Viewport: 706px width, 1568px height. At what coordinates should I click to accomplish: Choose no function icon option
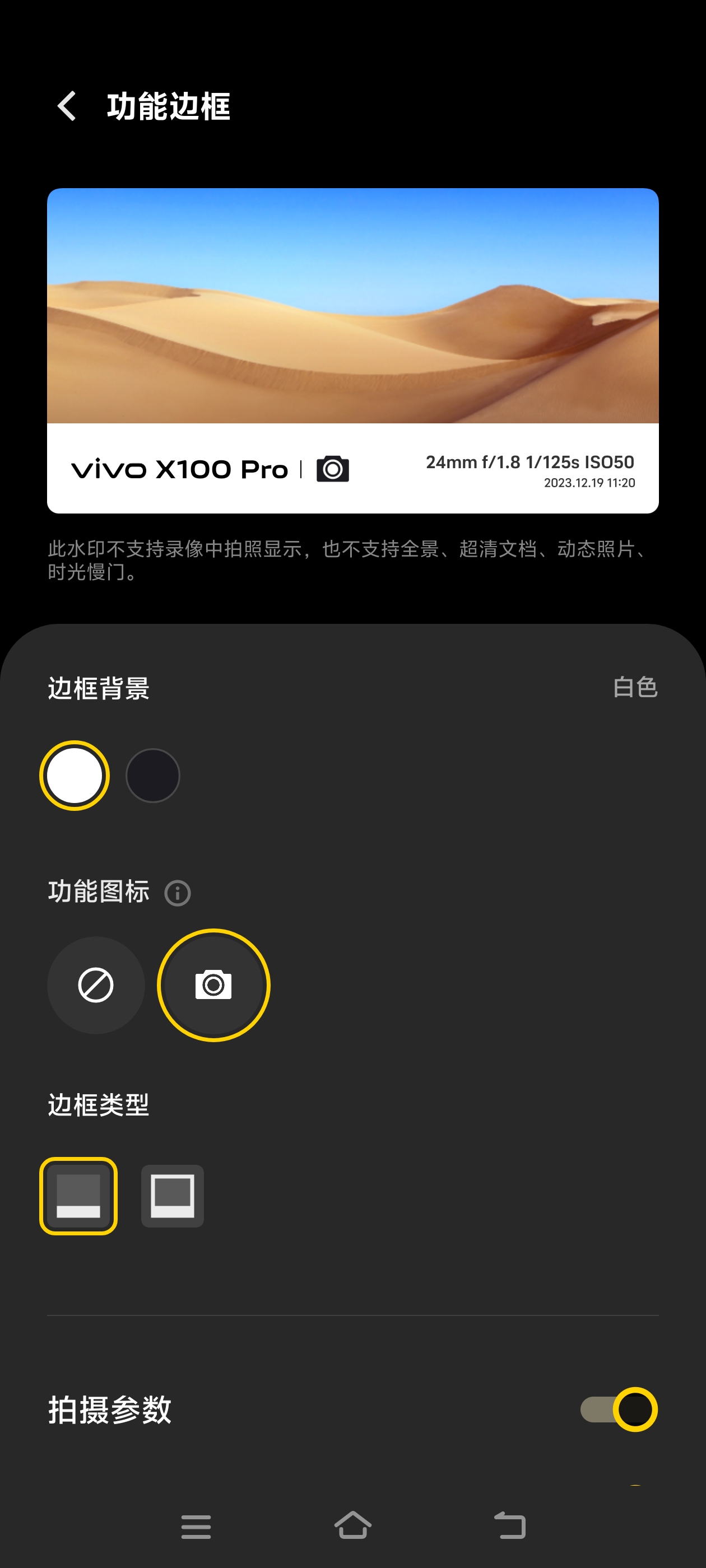click(x=96, y=985)
